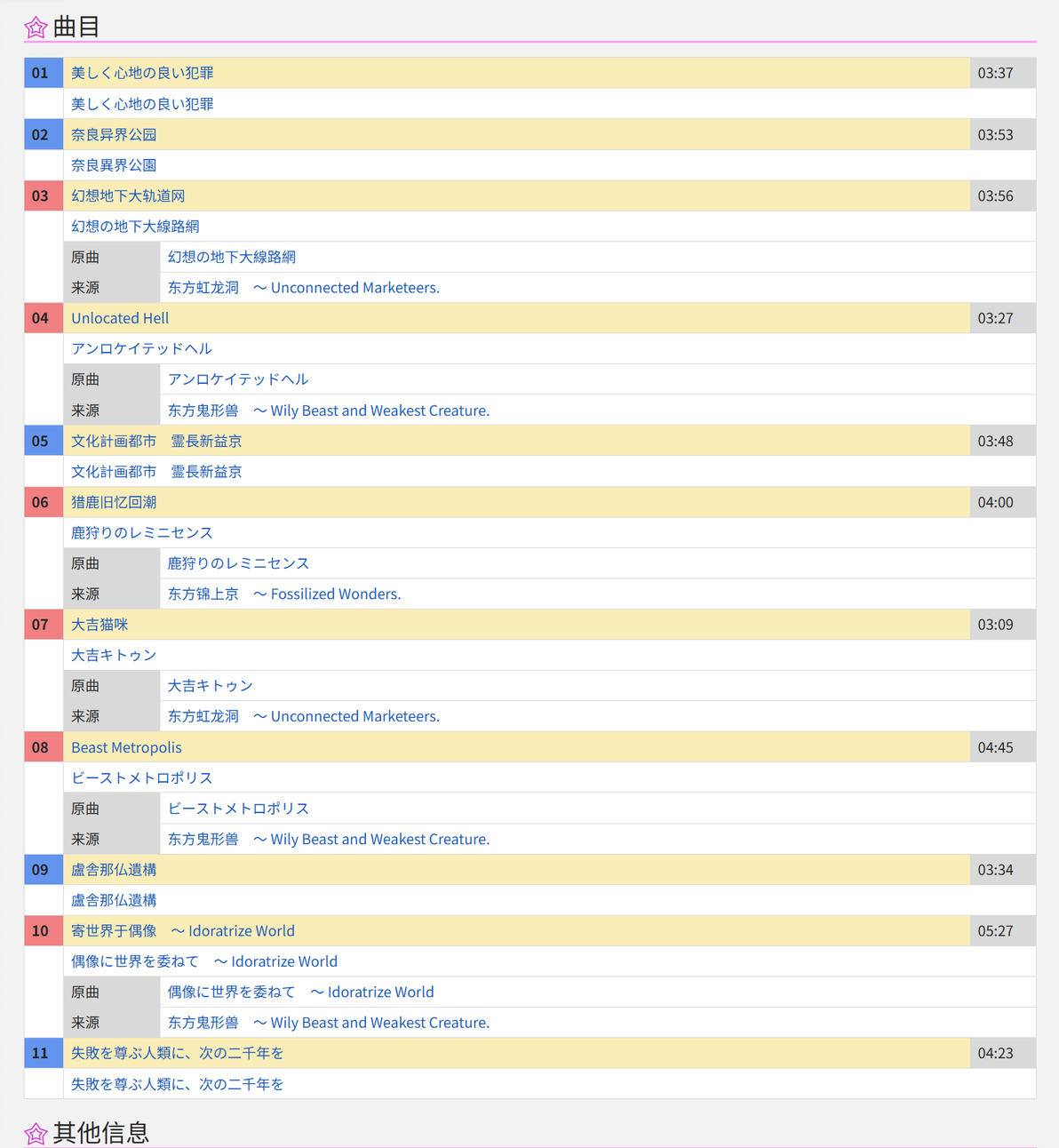This screenshot has height=1148, width=1059.
Task: Open the 原曲 link アンロケイテッドヘル
Action: click(x=238, y=379)
